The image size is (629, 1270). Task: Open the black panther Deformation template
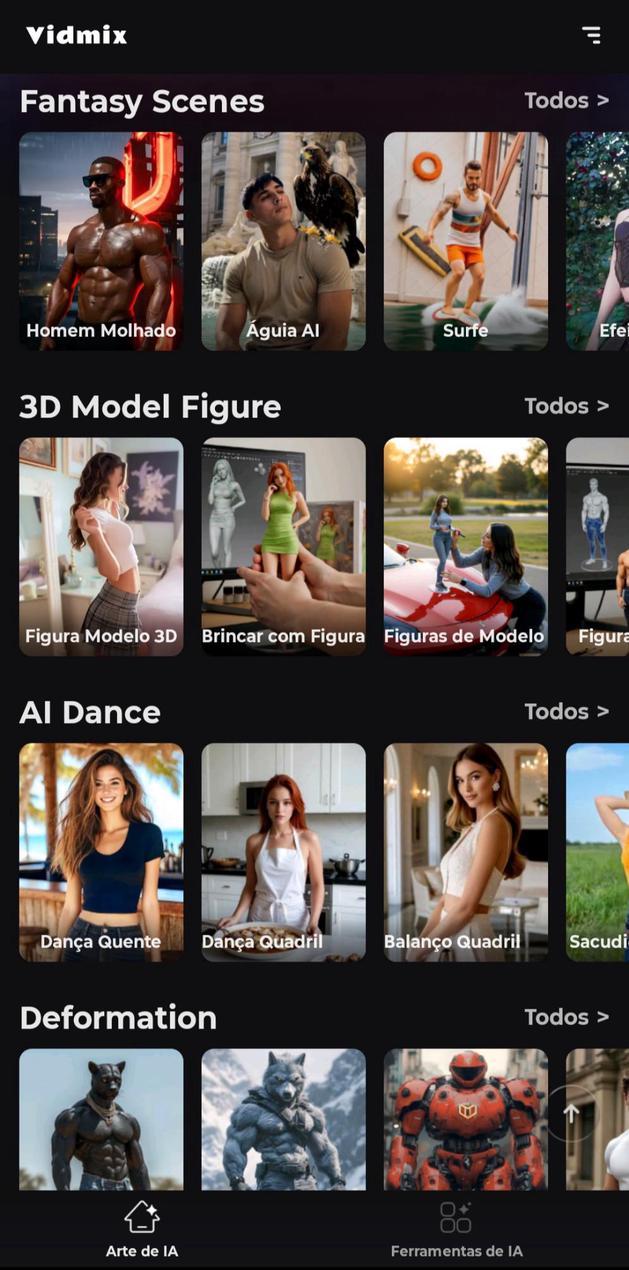click(101, 1119)
